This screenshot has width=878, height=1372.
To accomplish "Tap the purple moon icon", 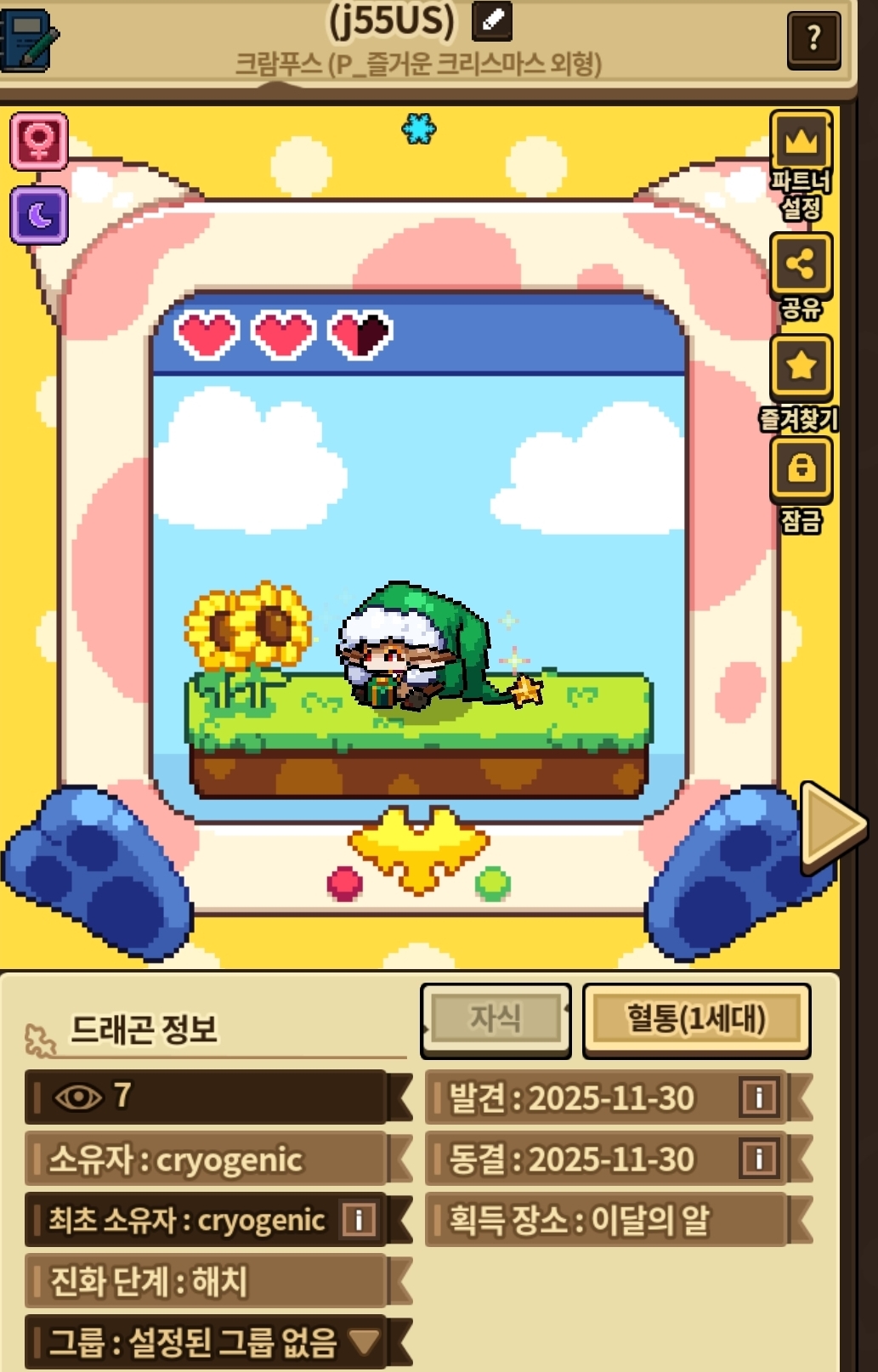I will coord(39,215).
